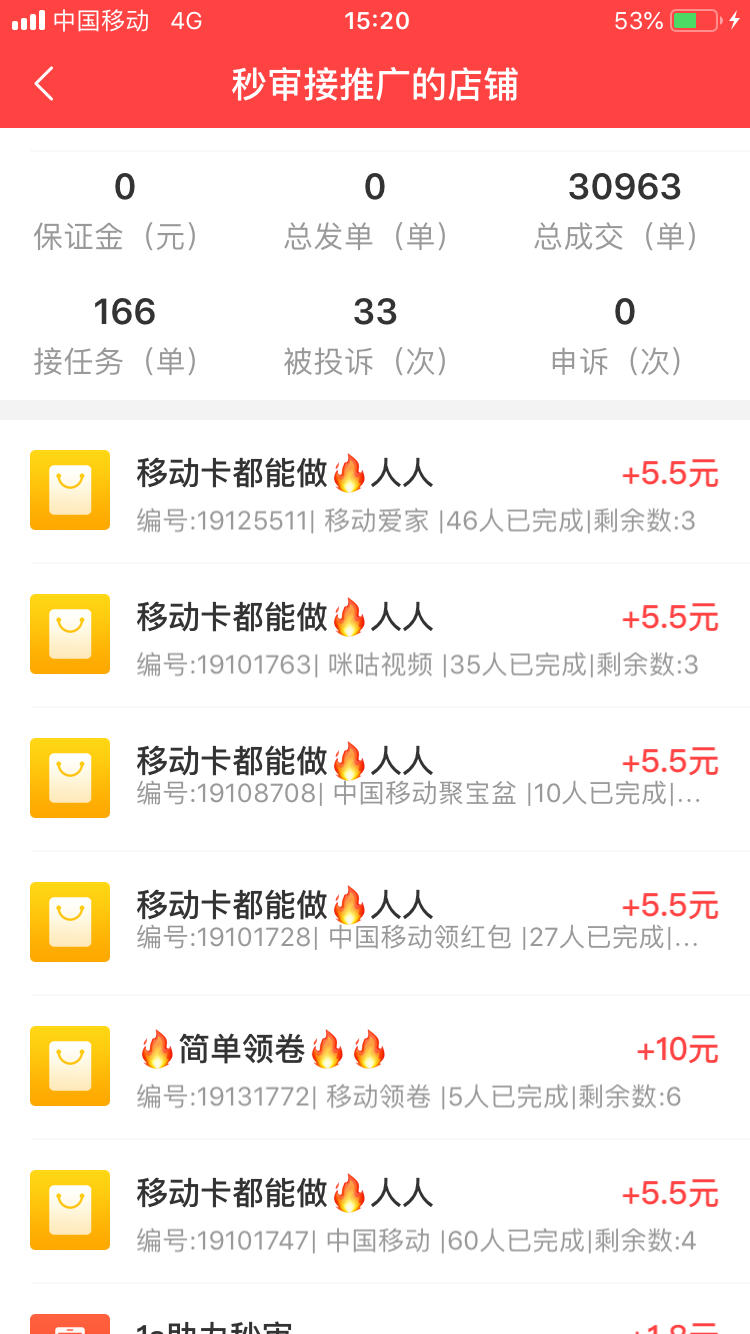
Task: Select the 中国移动领红包 task 19101728
Action: pyautogui.click(x=375, y=923)
